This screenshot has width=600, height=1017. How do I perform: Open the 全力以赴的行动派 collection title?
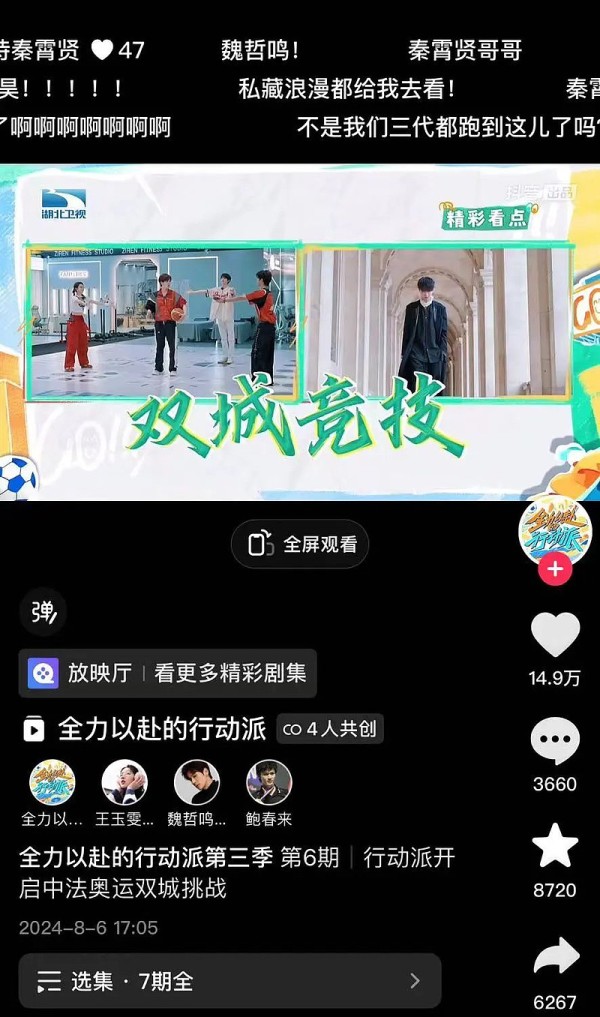tap(162, 729)
